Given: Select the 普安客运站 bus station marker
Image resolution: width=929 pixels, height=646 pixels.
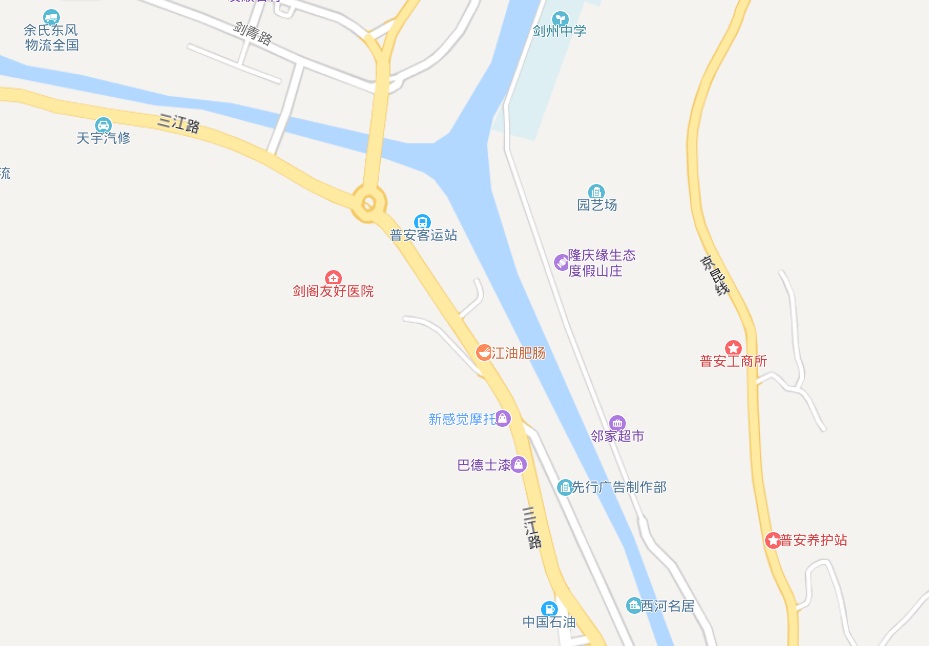Looking at the screenshot, I should click(x=423, y=222).
